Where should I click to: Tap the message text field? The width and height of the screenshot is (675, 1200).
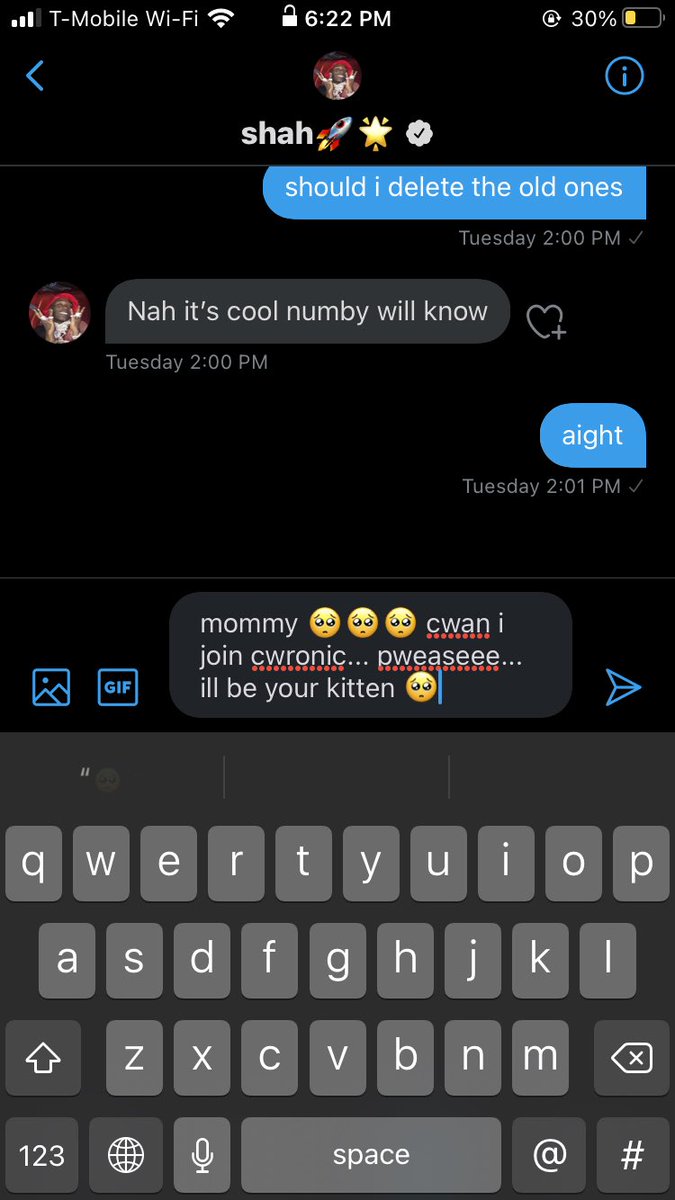pos(370,655)
